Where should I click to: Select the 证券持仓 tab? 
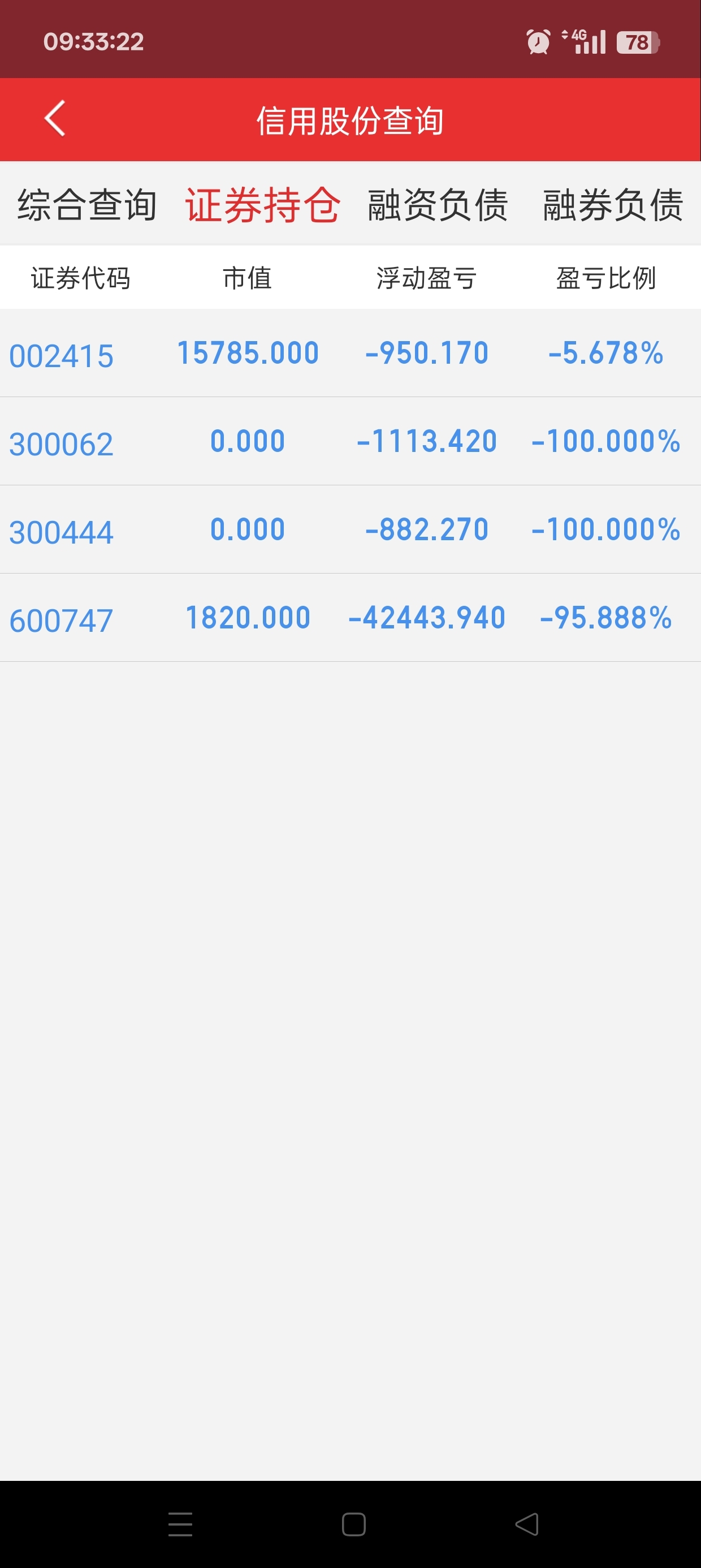tap(262, 205)
